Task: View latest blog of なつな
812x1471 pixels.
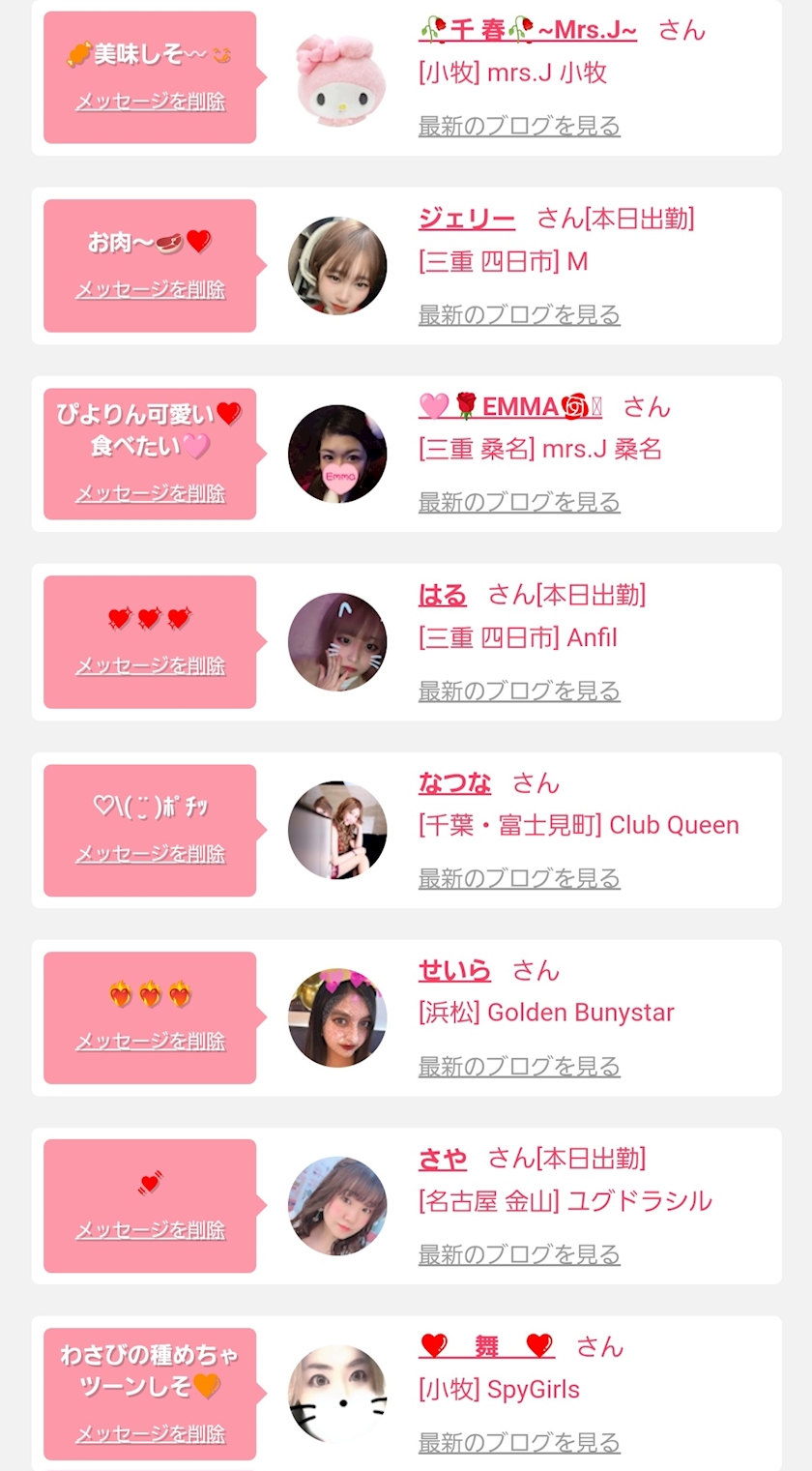Action: click(519, 878)
